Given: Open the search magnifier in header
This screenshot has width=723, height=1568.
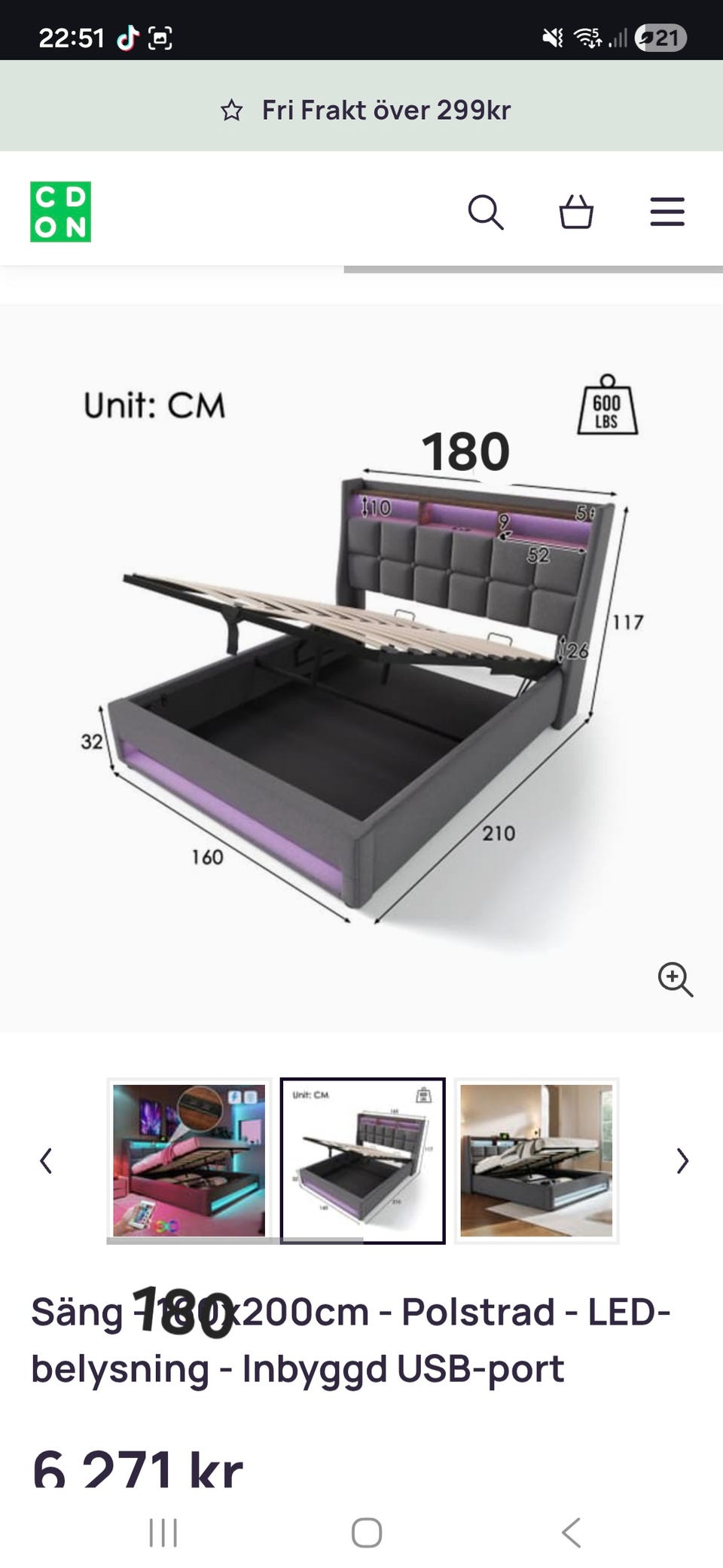Looking at the screenshot, I should (486, 212).
